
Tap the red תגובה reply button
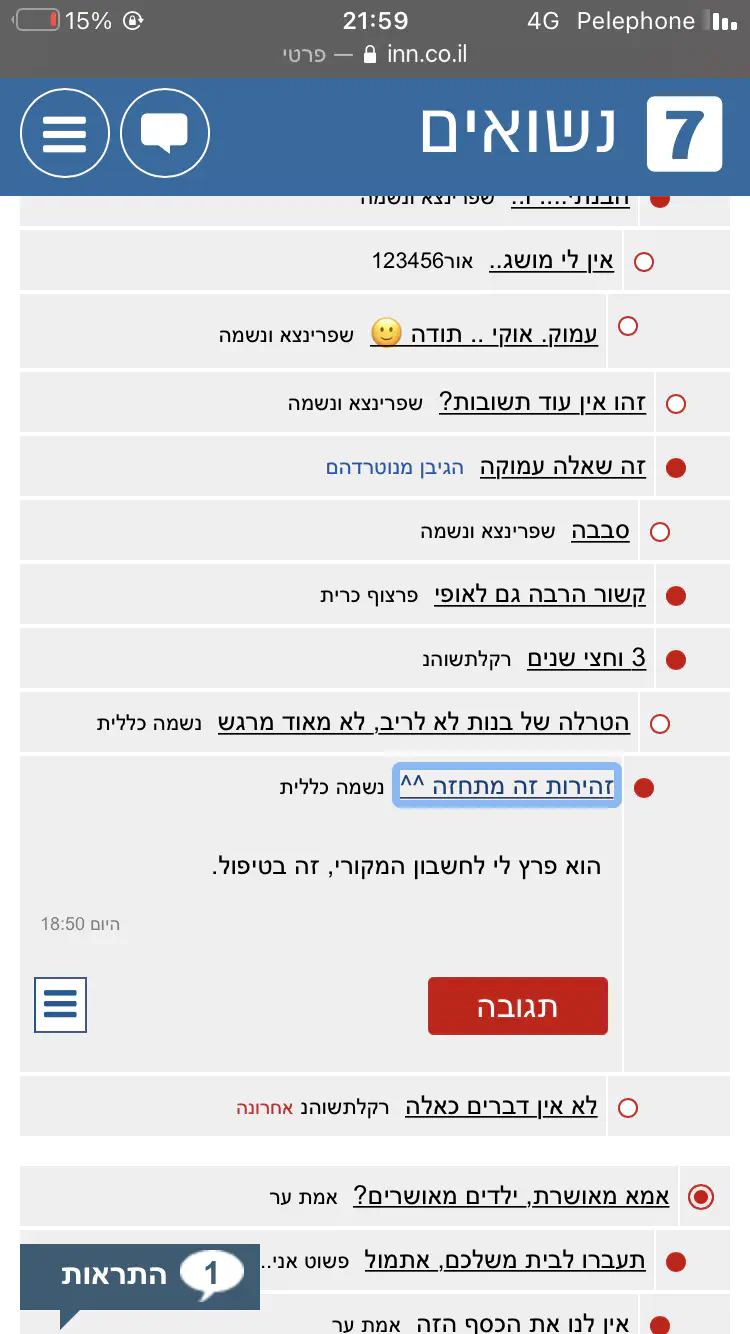[x=517, y=1006]
